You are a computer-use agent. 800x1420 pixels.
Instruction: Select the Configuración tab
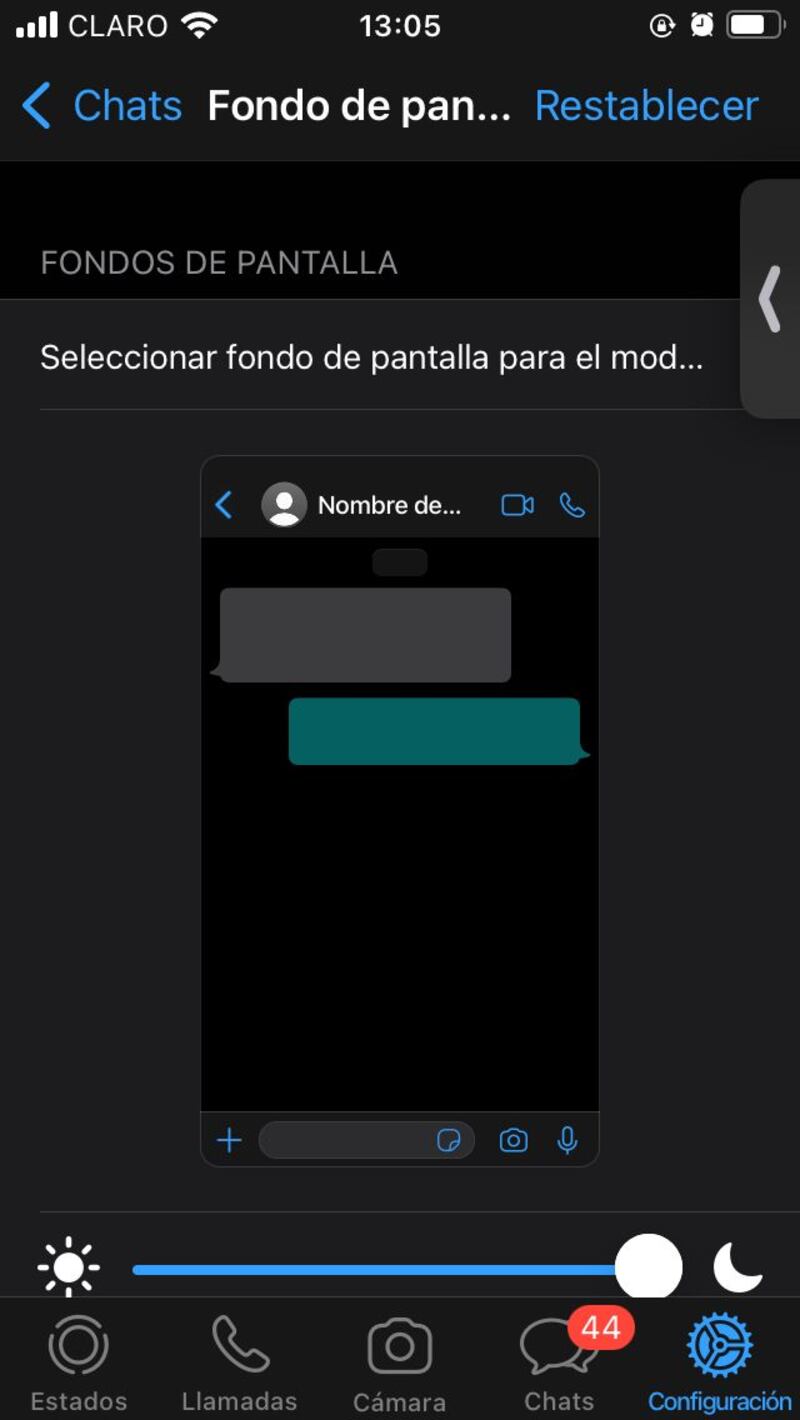point(719,1362)
